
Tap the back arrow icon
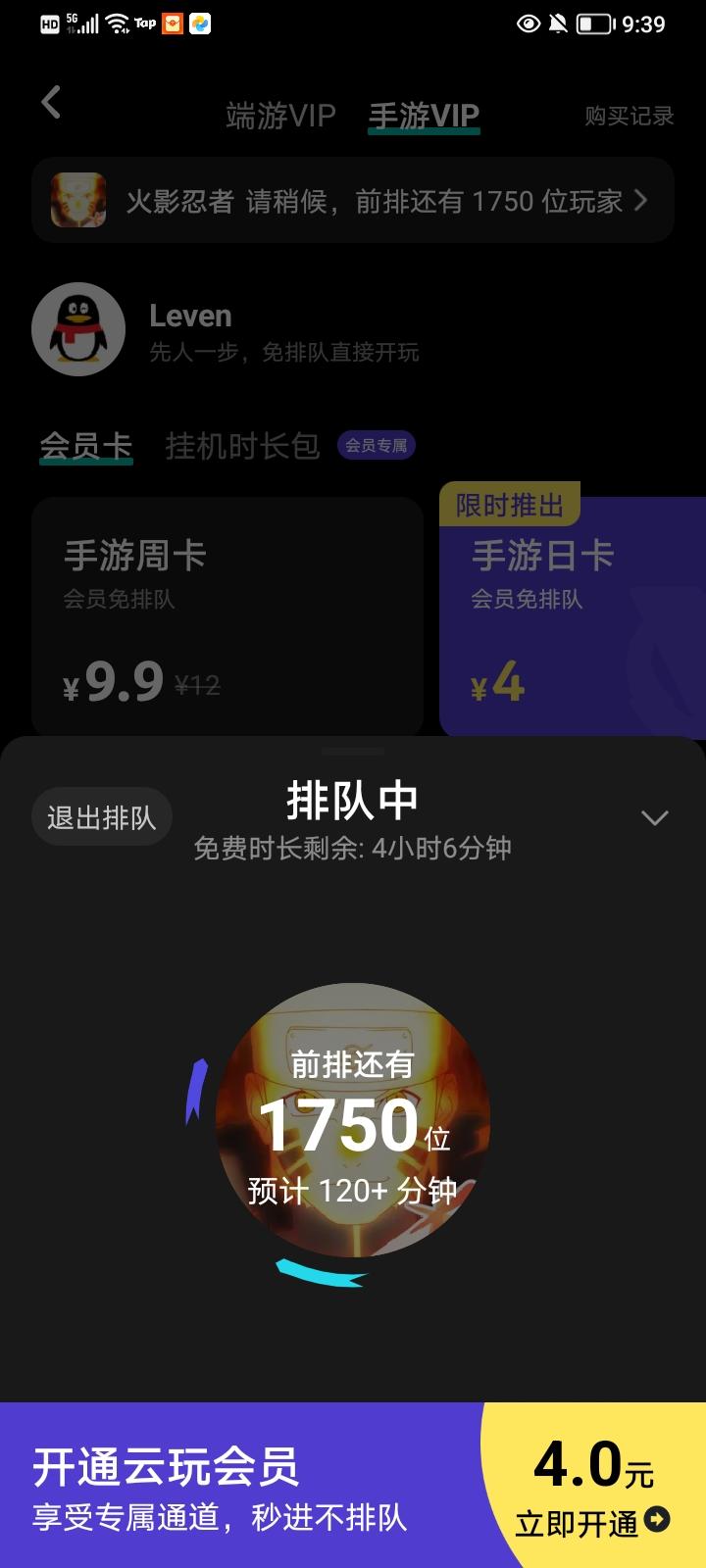(x=51, y=103)
